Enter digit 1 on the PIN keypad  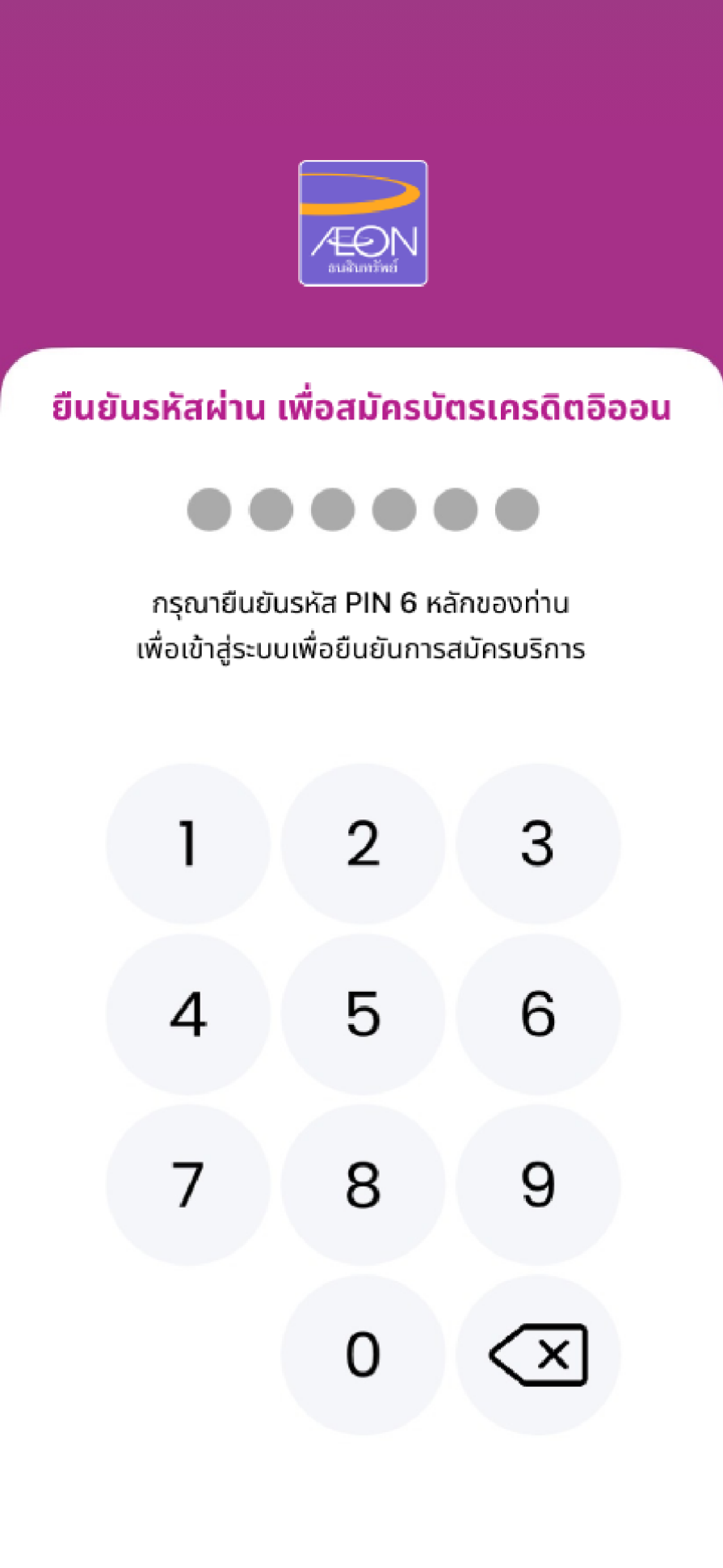188,844
